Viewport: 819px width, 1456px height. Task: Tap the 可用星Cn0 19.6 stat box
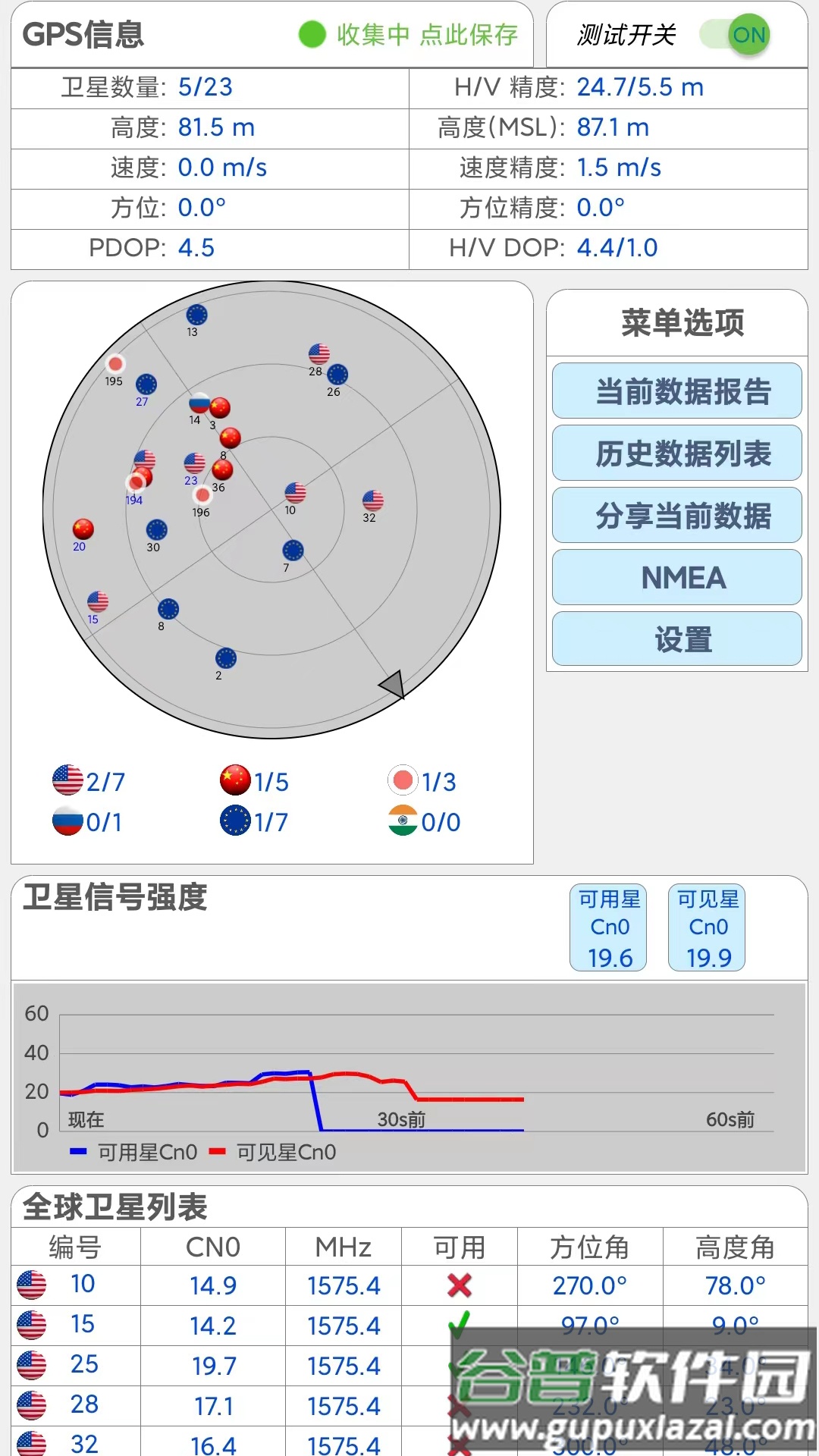[608, 927]
